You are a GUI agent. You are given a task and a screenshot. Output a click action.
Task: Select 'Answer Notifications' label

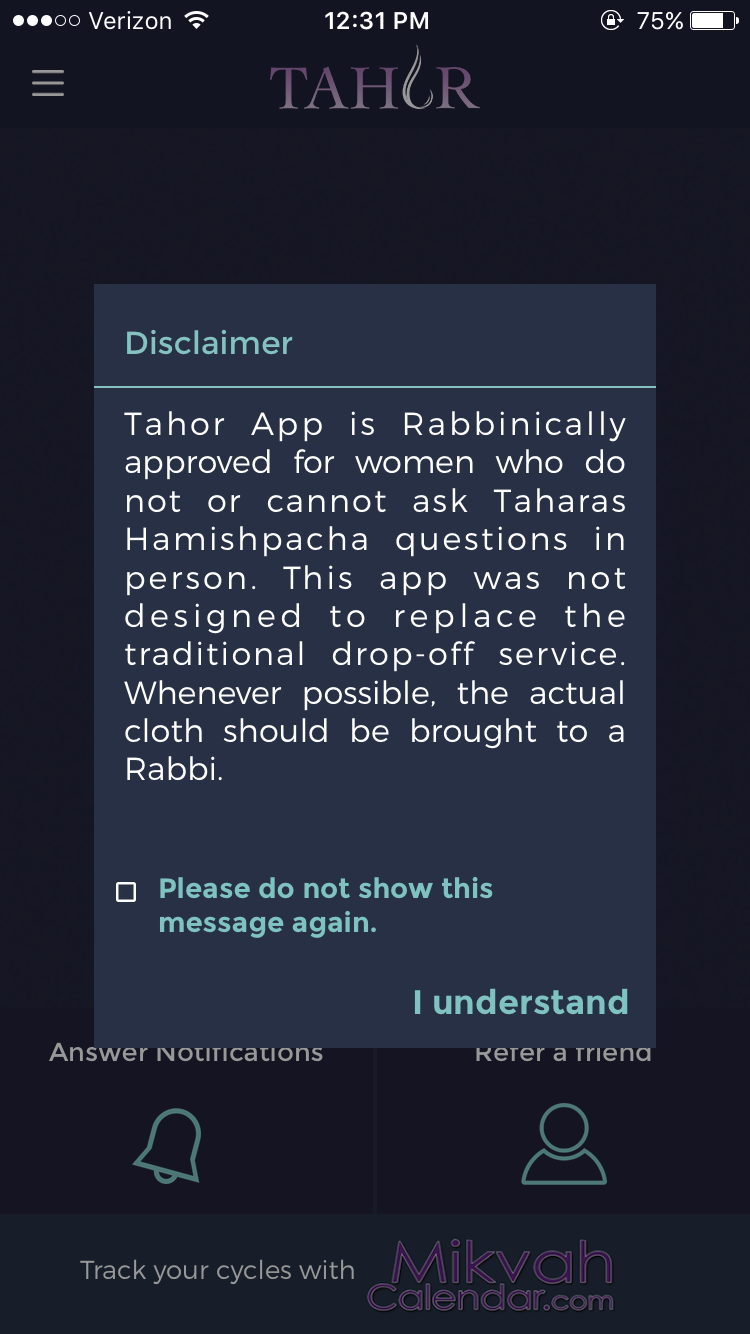tap(185, 1051)
